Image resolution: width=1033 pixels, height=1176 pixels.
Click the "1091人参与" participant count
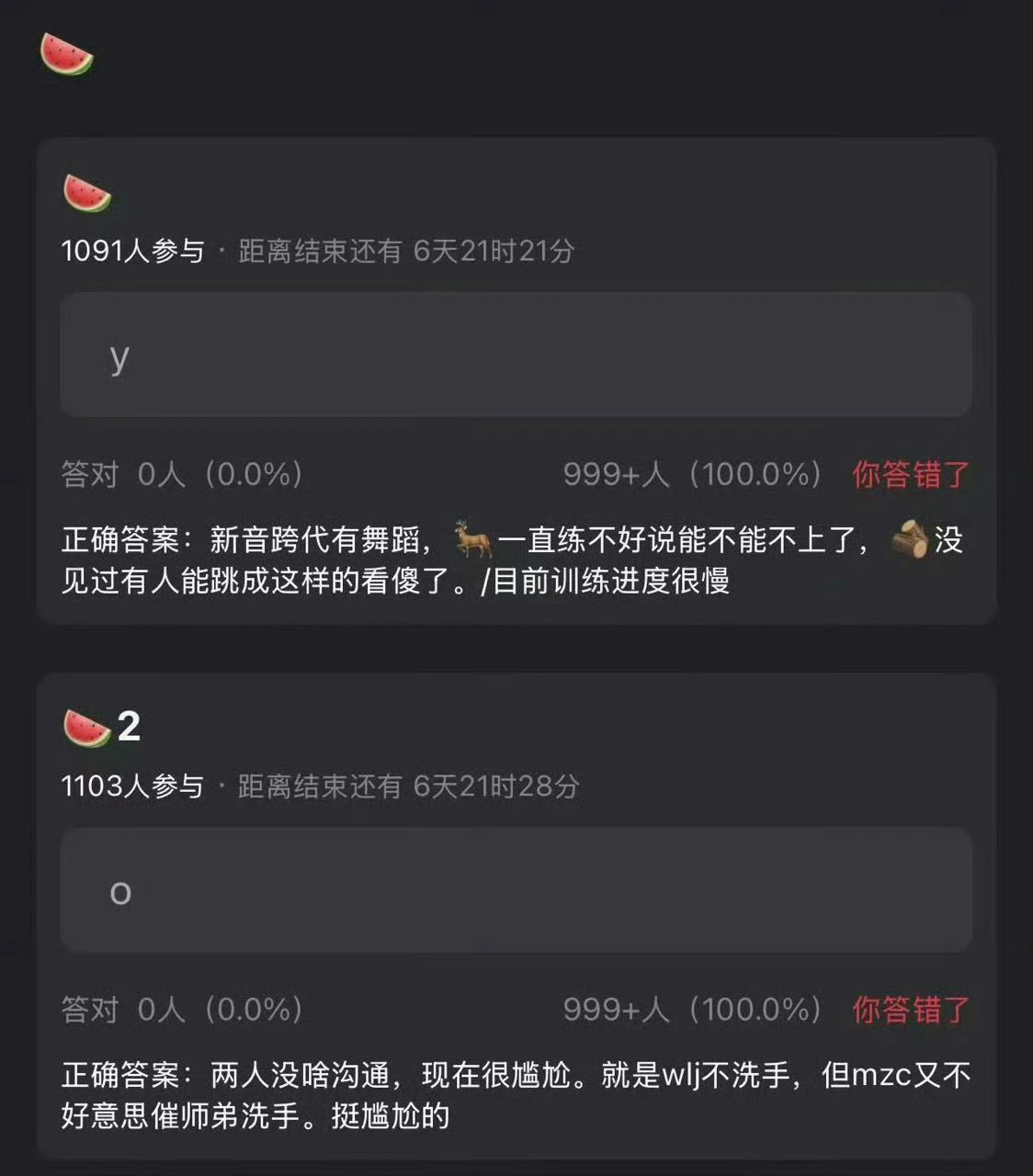(131, 249)
